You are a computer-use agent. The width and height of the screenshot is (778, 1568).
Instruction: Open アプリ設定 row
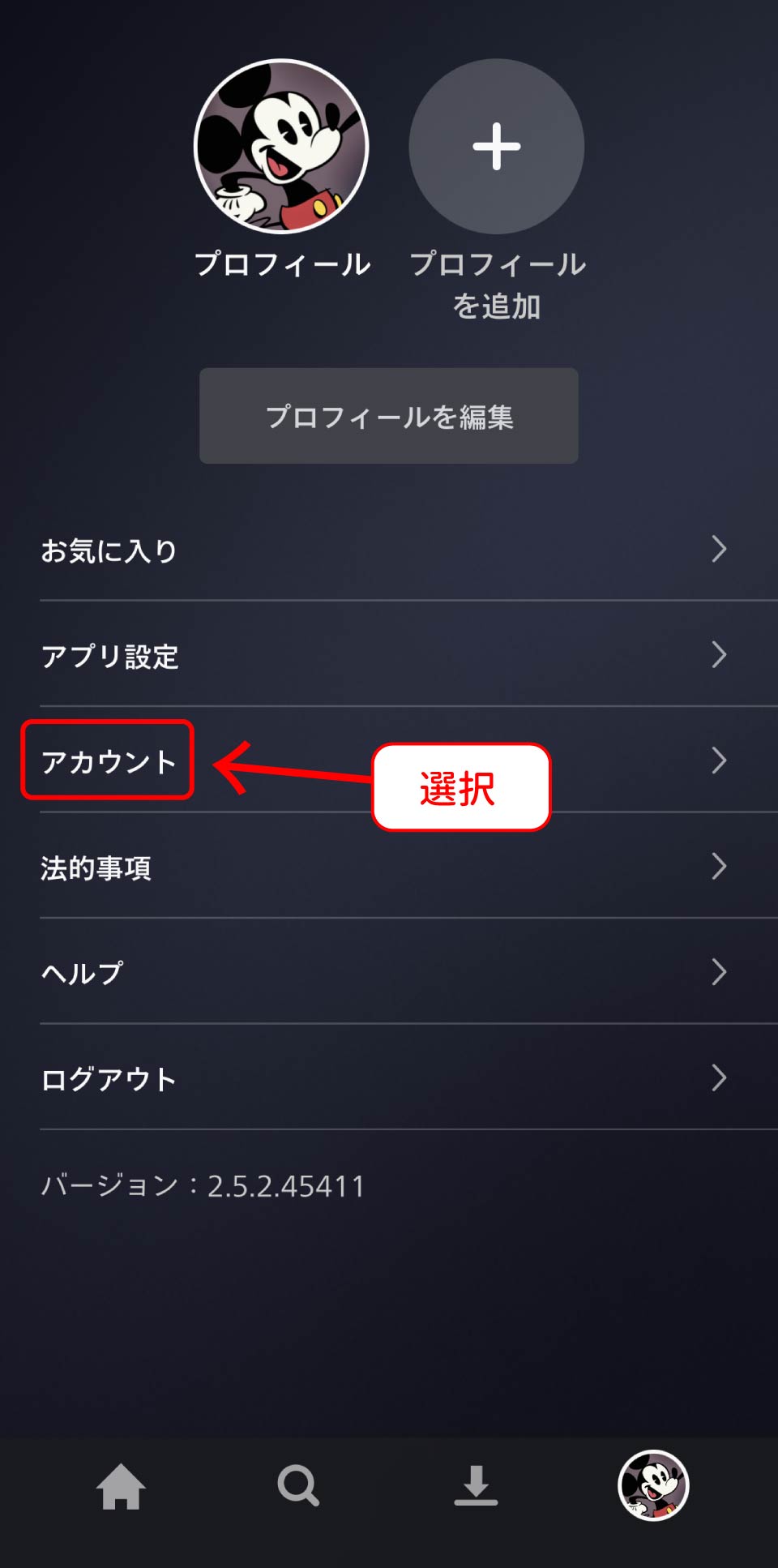[389, 655]
